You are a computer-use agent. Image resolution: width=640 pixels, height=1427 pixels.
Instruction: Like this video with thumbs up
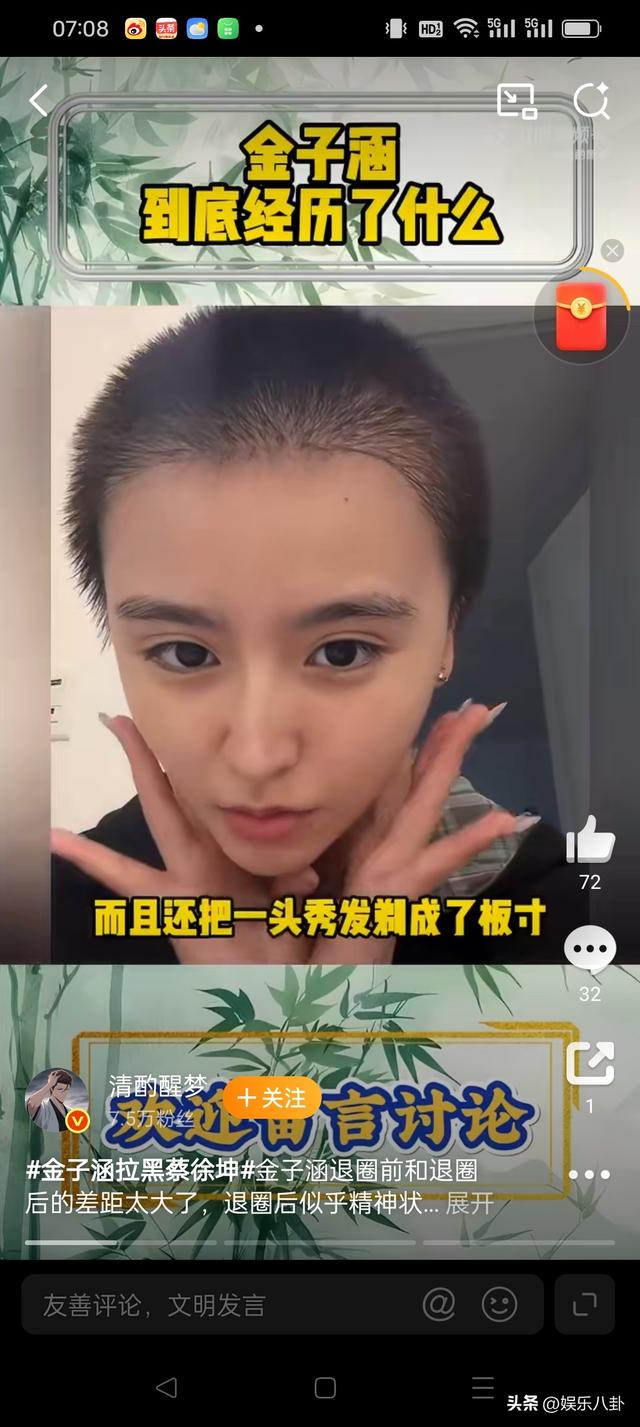coord(590,840)
